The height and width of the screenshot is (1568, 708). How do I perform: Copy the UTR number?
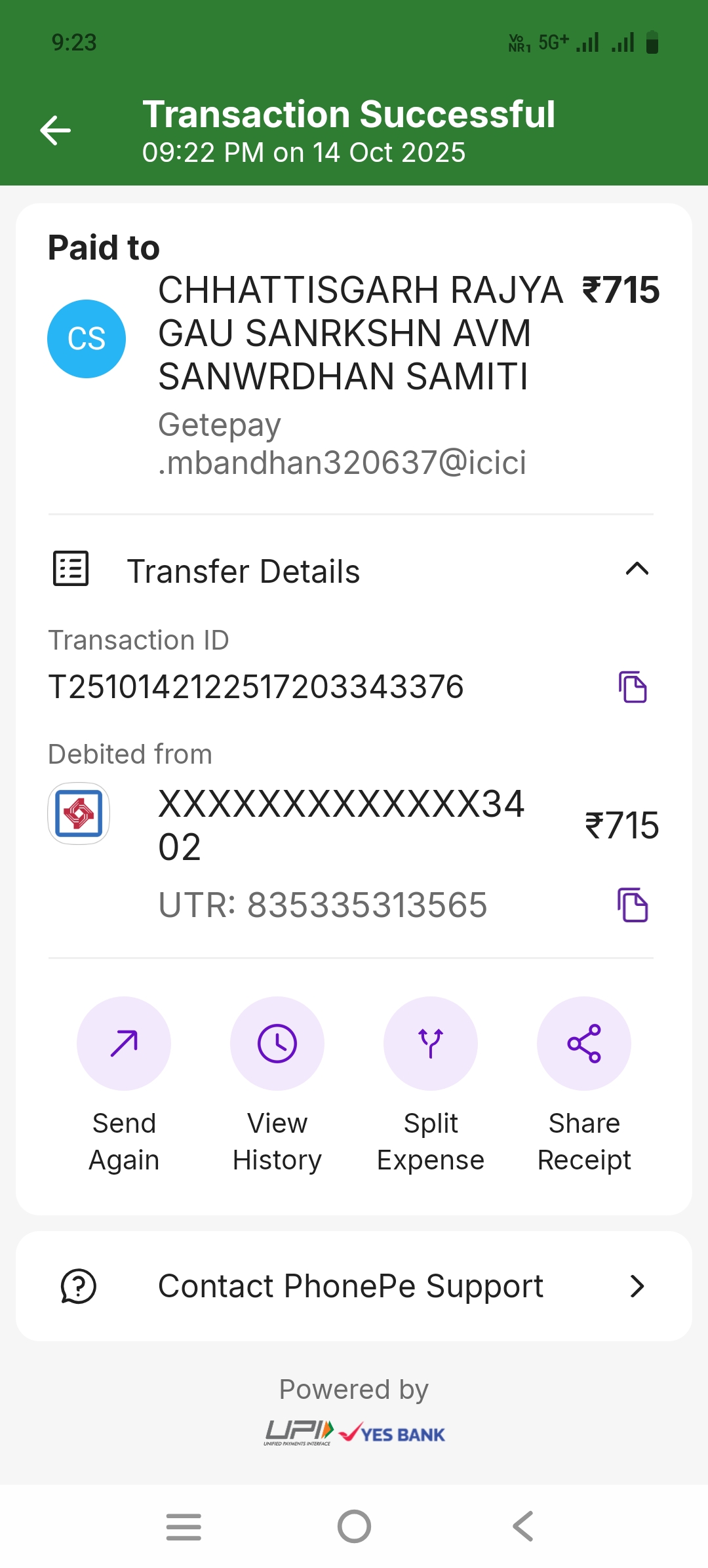coord(633,905)
